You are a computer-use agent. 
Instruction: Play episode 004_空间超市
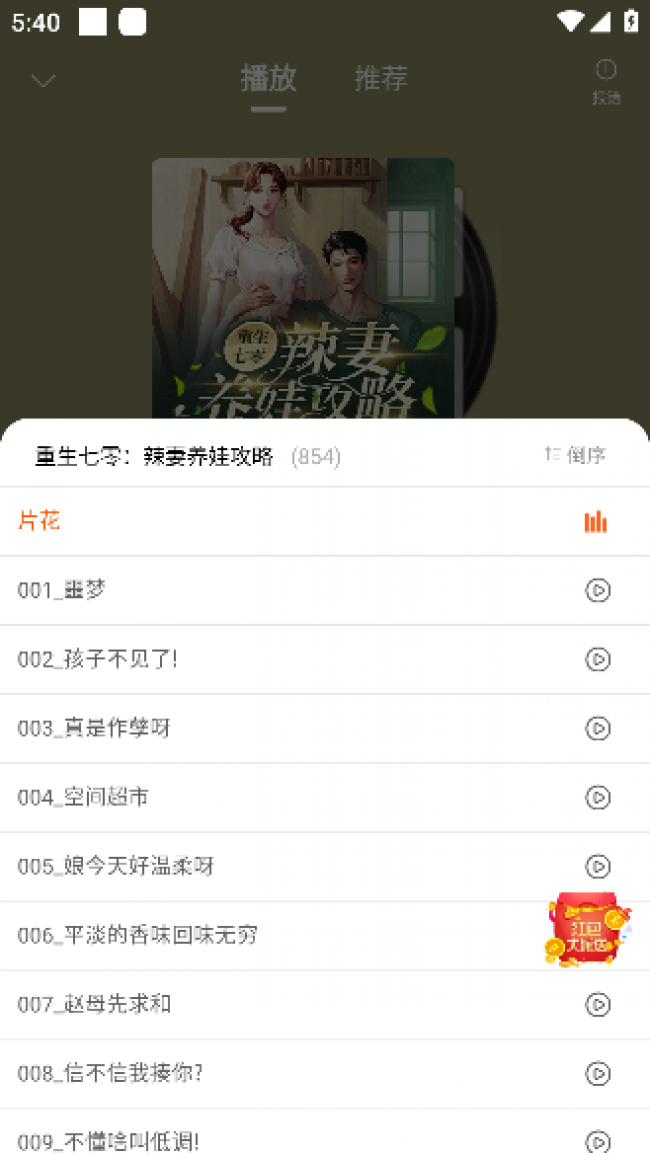click(597, 797)
